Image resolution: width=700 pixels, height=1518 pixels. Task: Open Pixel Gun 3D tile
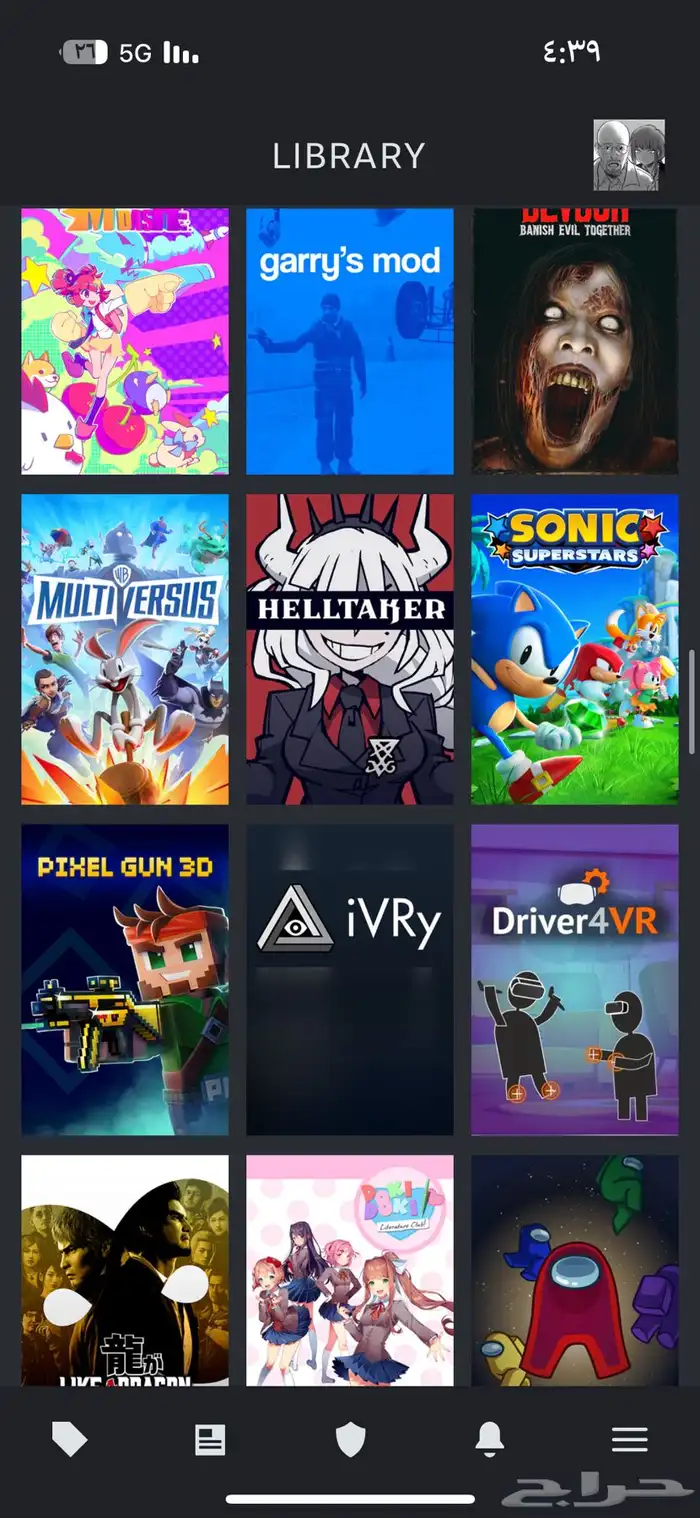click(125, 979)
